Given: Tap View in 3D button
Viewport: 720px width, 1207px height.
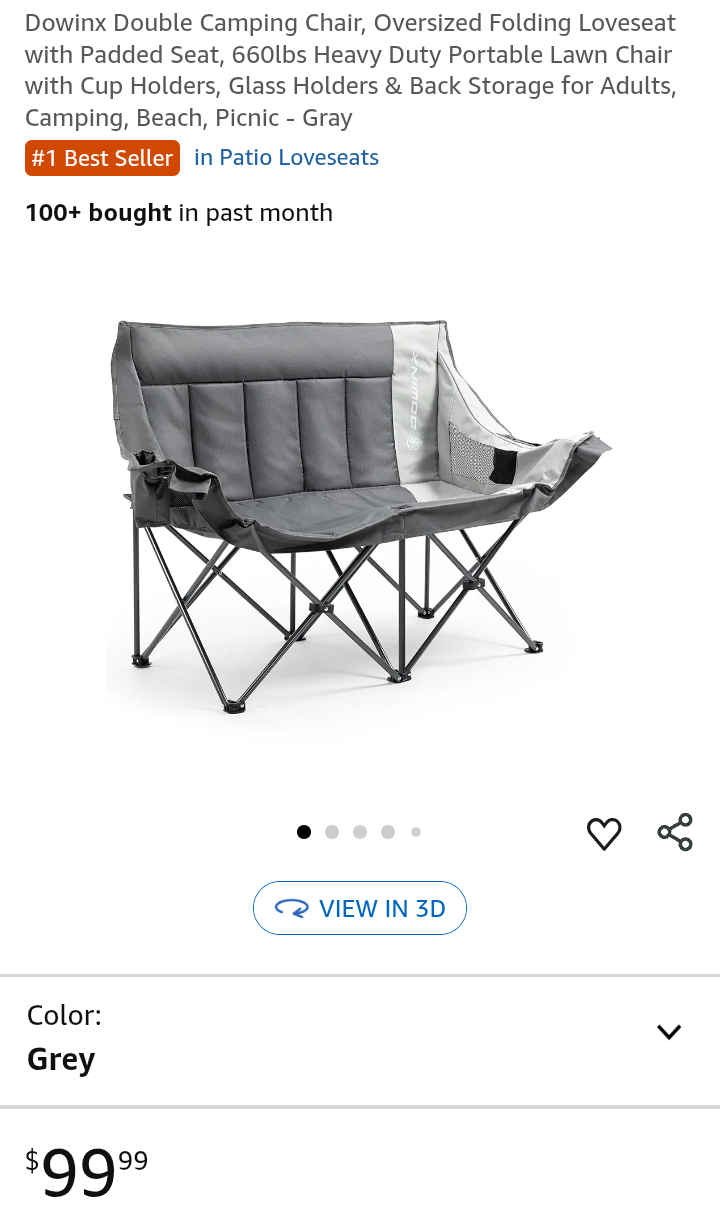Looking at the screenshot, I should tap(360, 908).
